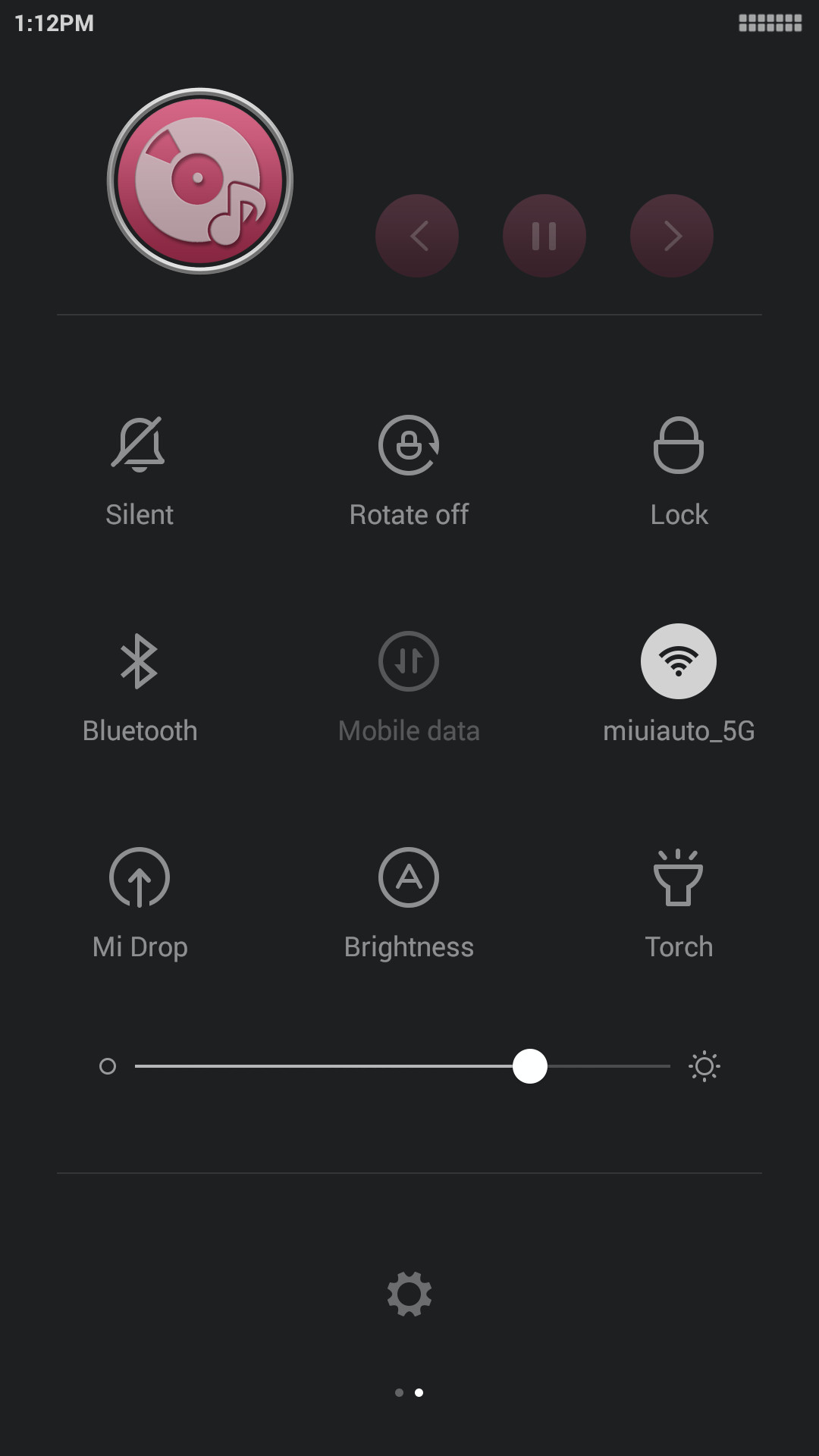The height and width of the screenshot is (1456, 819).
Task: Set brightness to maximum on slider
Action: 669,1066
